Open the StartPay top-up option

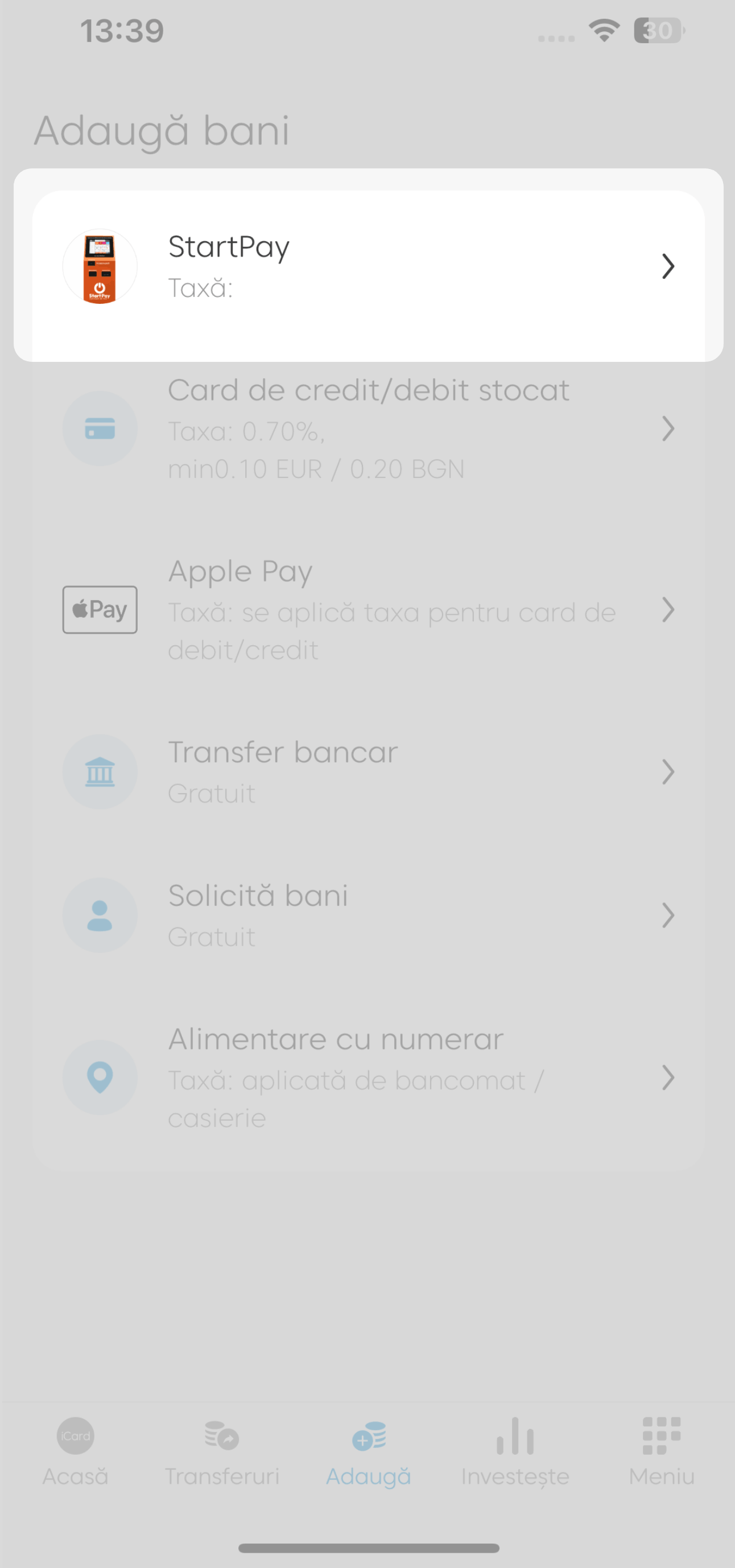tap(367, 267)
